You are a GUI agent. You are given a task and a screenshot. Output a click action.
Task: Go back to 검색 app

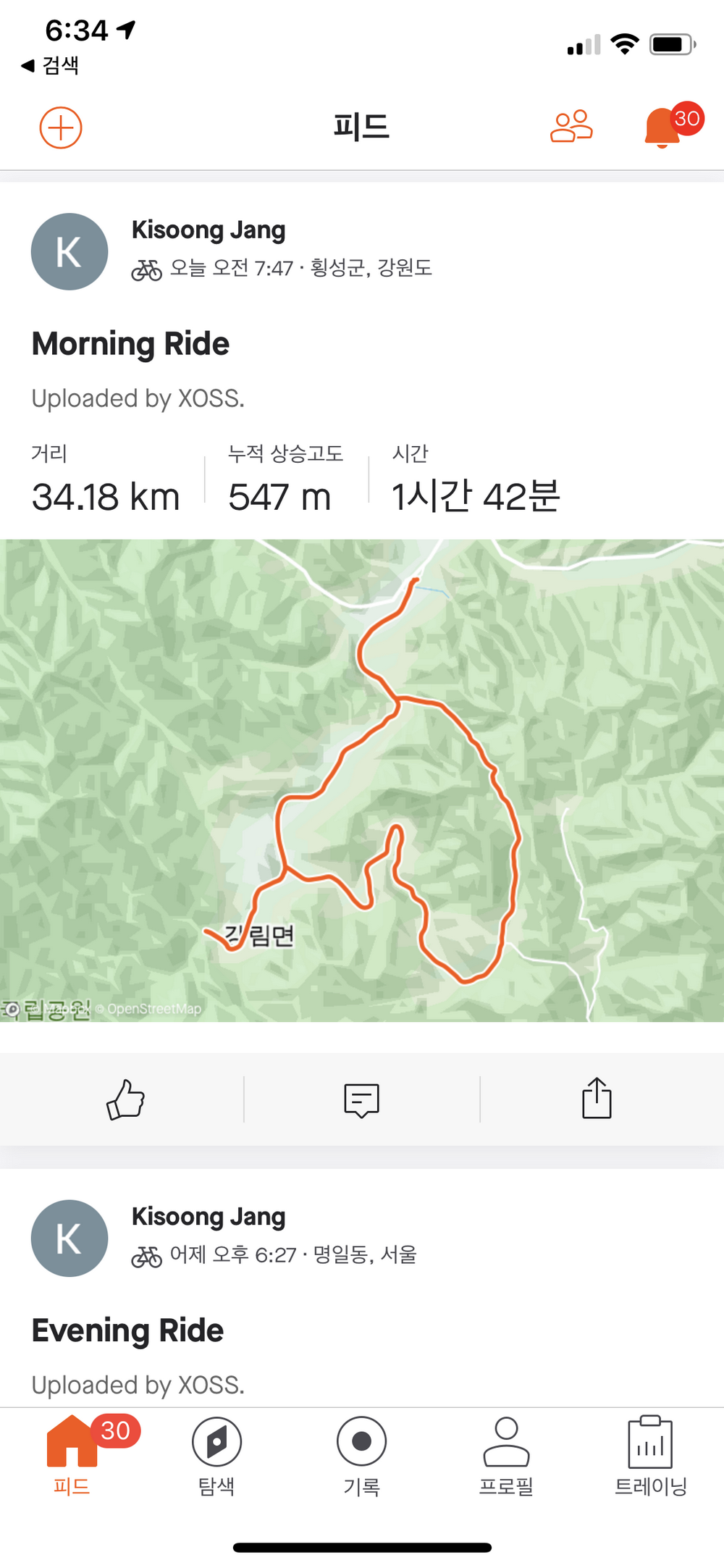51,66
